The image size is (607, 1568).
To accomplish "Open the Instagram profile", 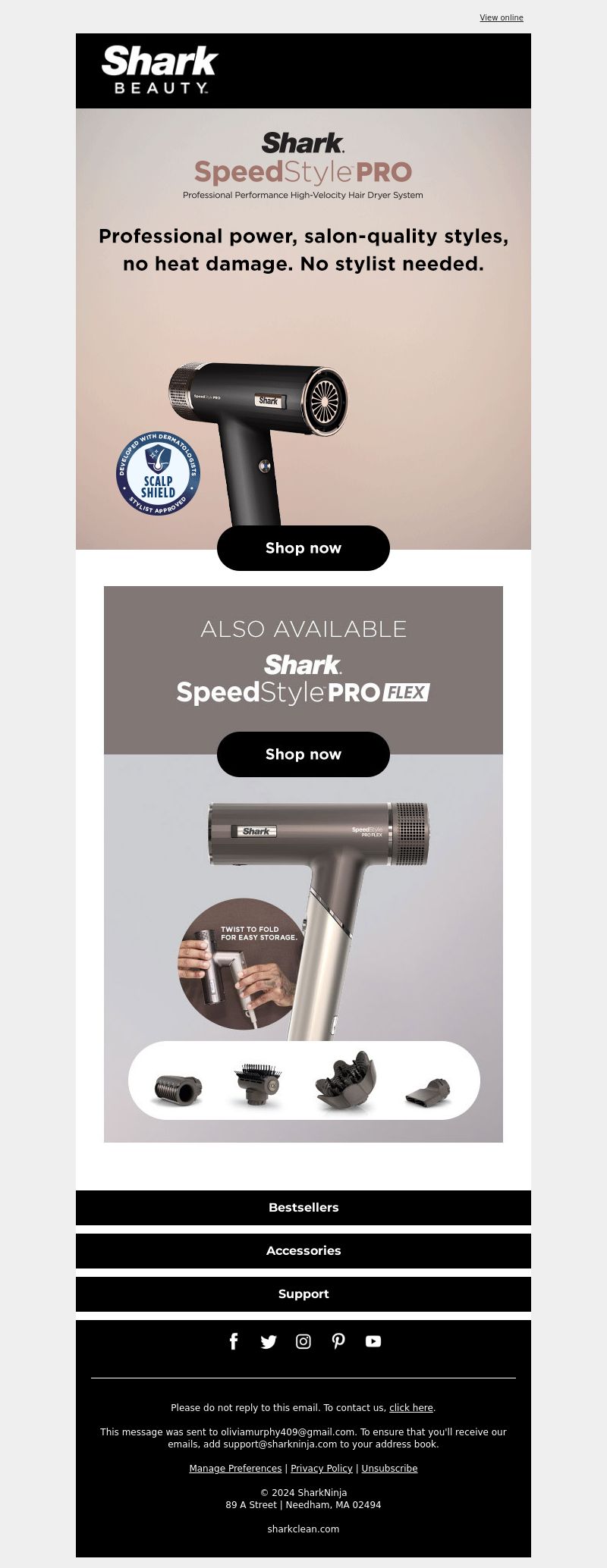I will (x=303, y=1342).
